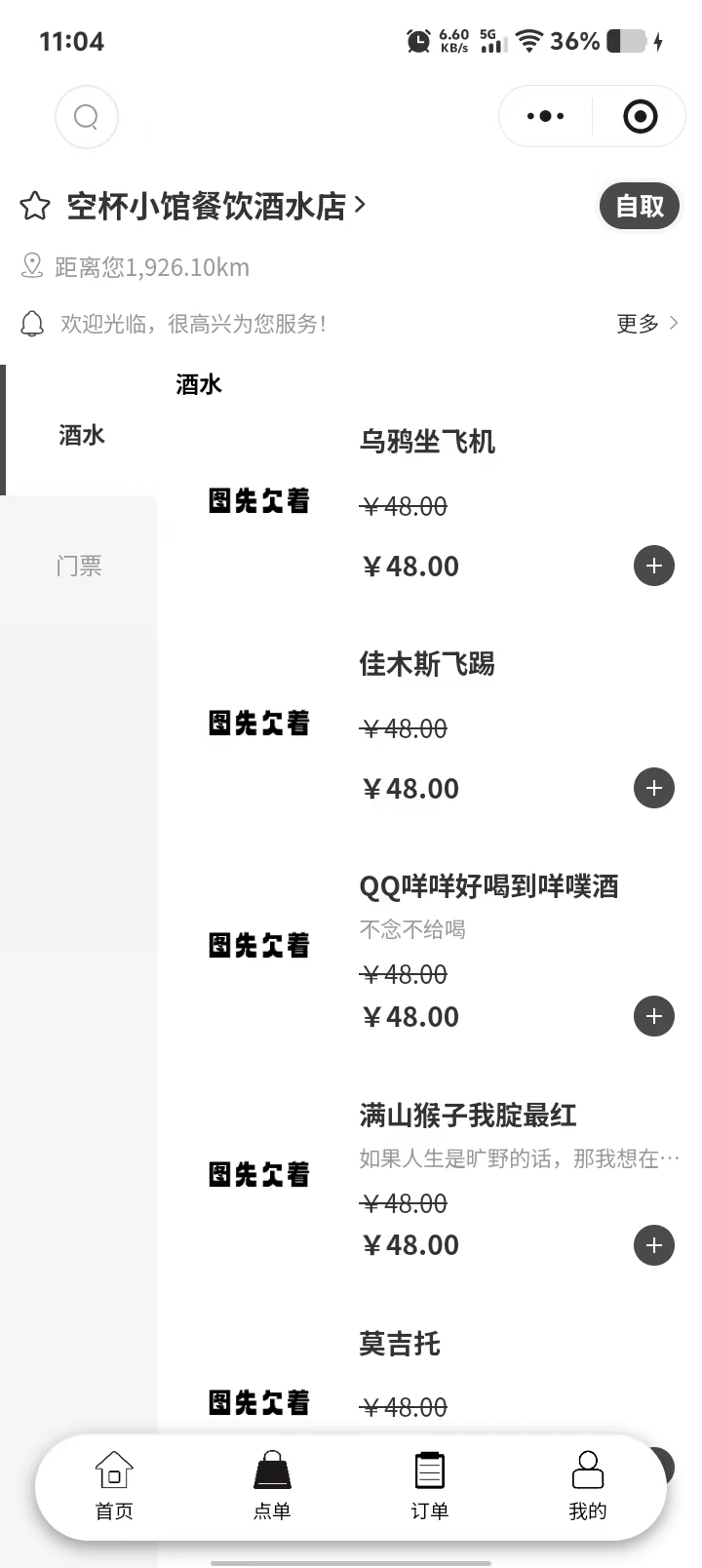Open the 我的 profile tab
The width and height of the screenshot is (702, 1568).
[x=587, y=1486]
